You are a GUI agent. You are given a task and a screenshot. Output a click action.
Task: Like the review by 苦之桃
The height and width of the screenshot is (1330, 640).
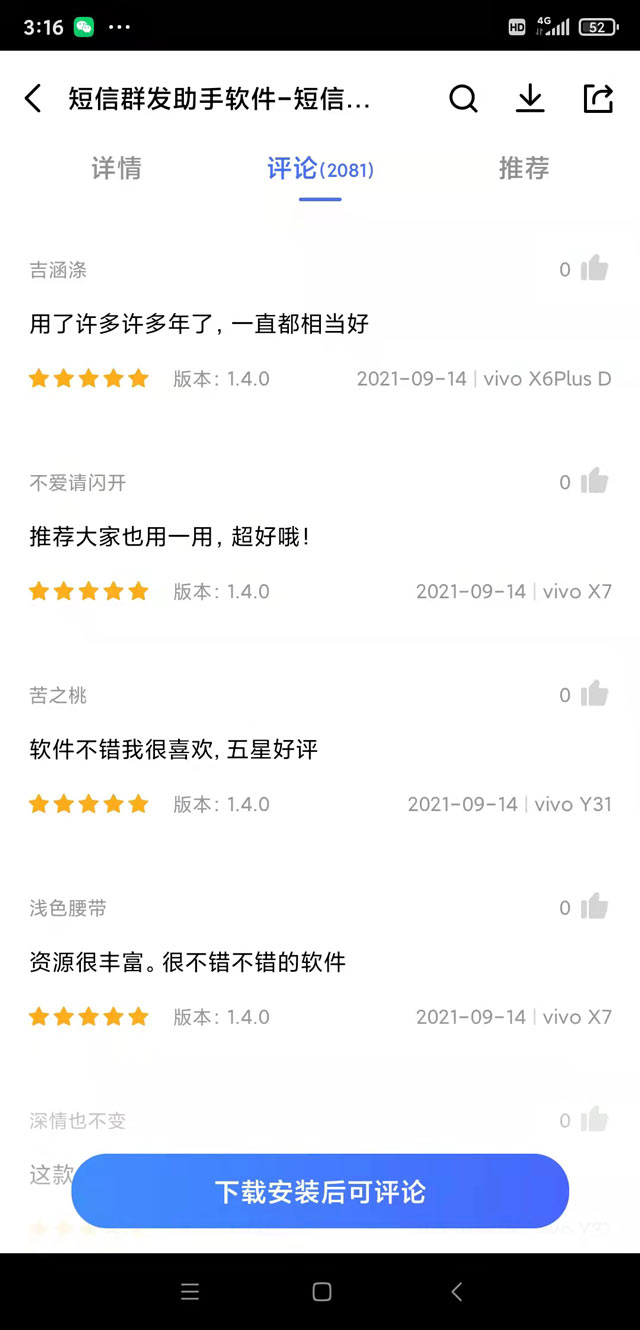[594, 694]
